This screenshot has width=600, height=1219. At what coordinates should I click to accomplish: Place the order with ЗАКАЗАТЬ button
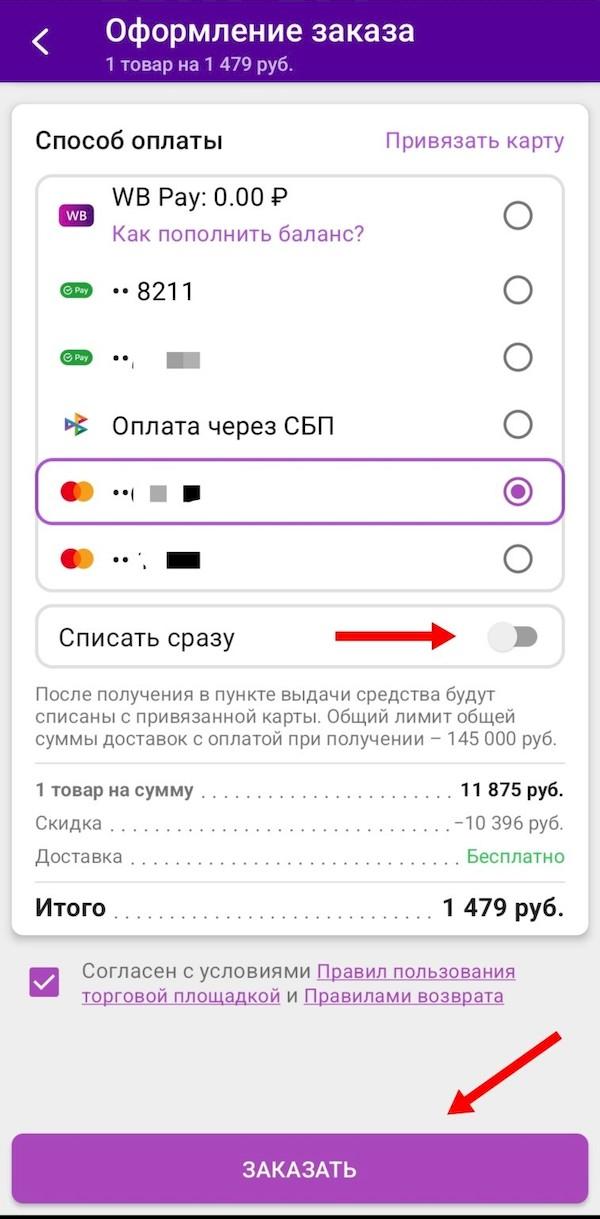pos(299,1169)
